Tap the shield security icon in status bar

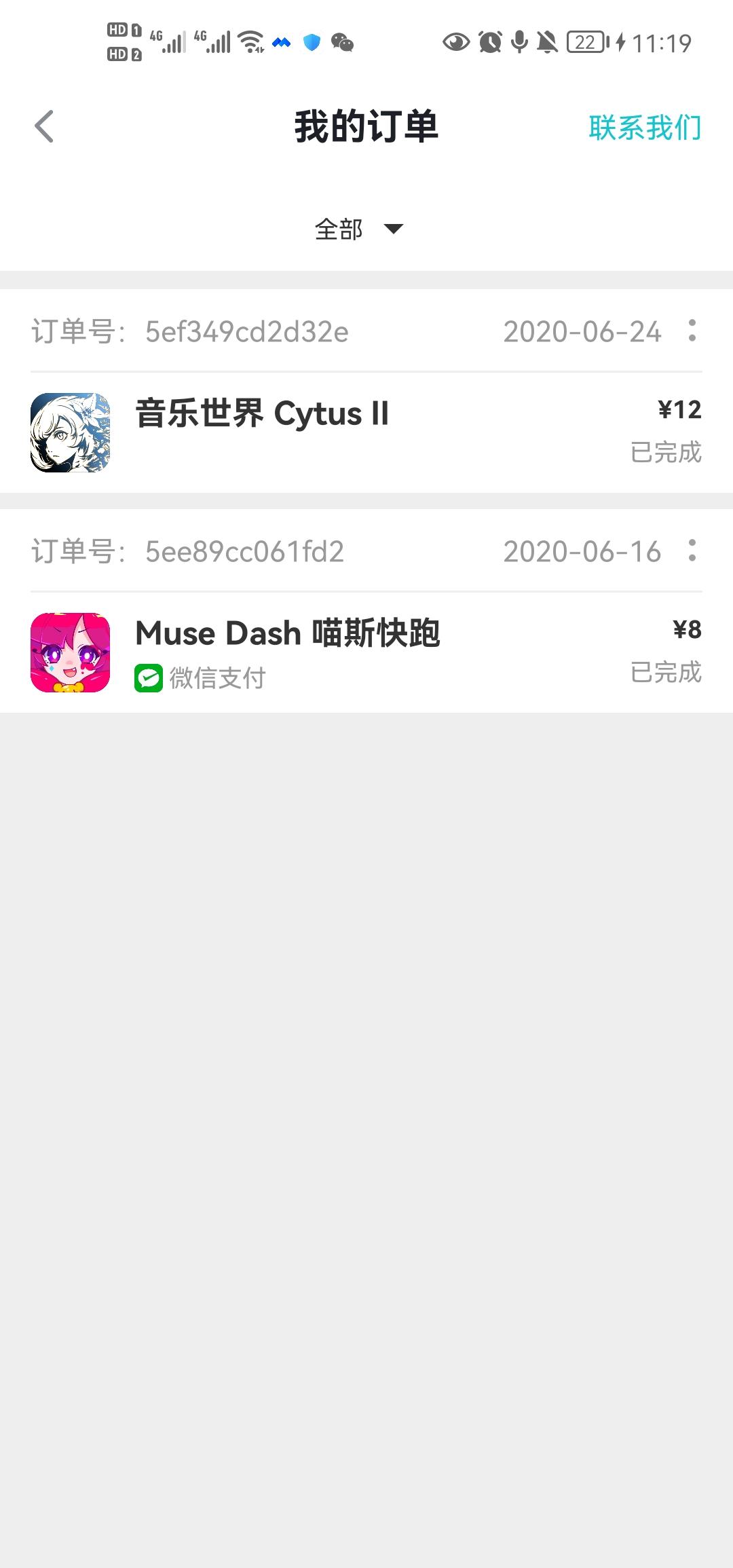[312, 42]
